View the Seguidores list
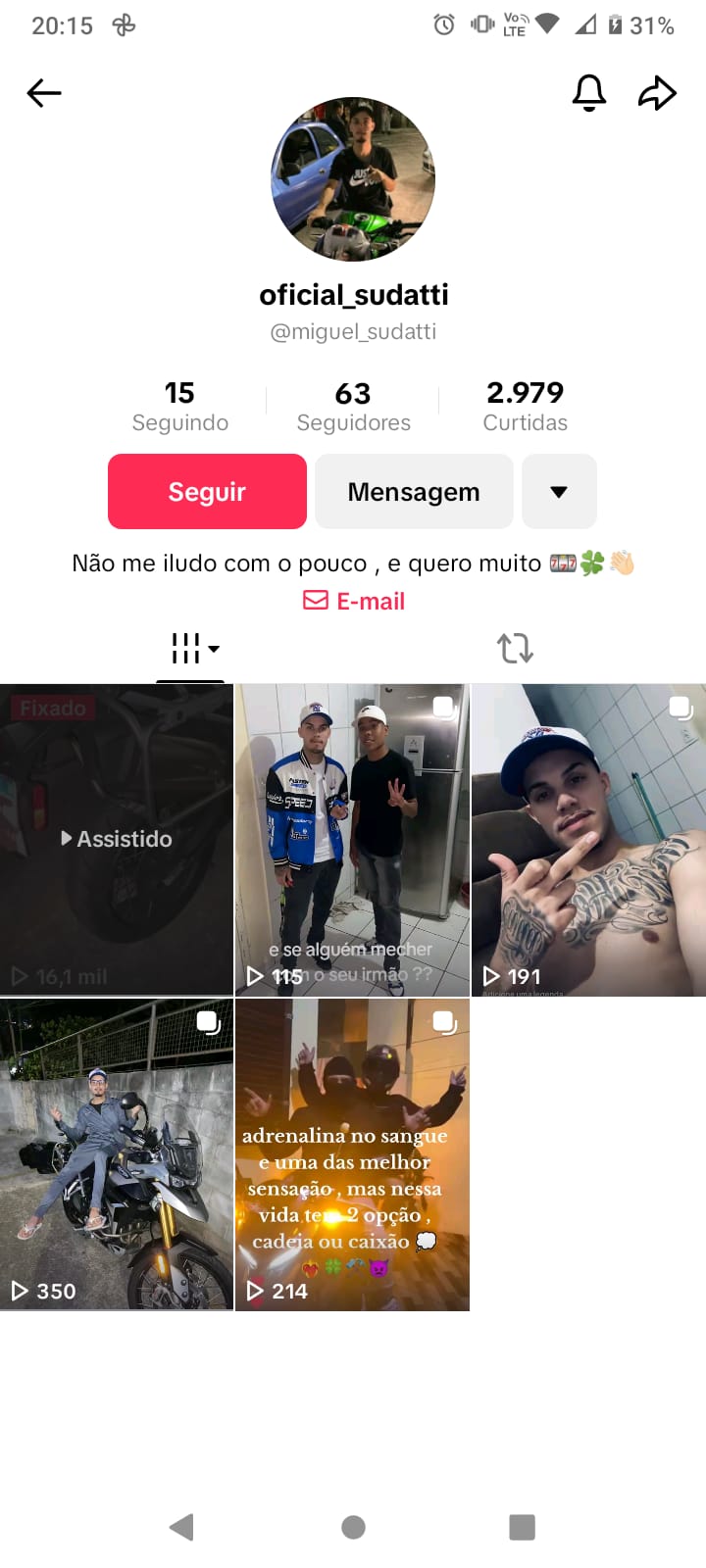The width and height of the screenshot is (706, 1568). coord(353,407)
